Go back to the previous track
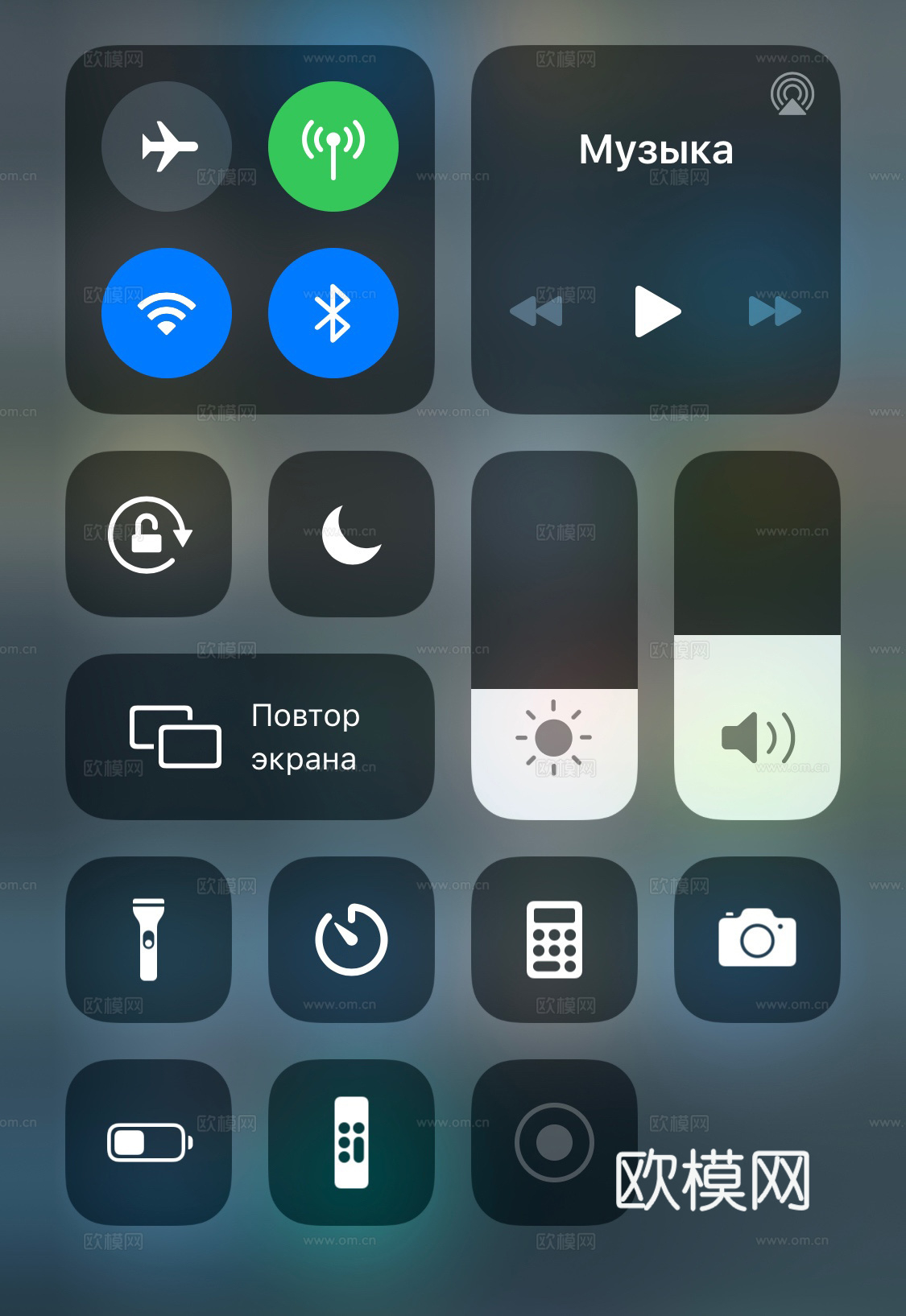This screenshot has width=906, height=1316. [x=537, y=311]
